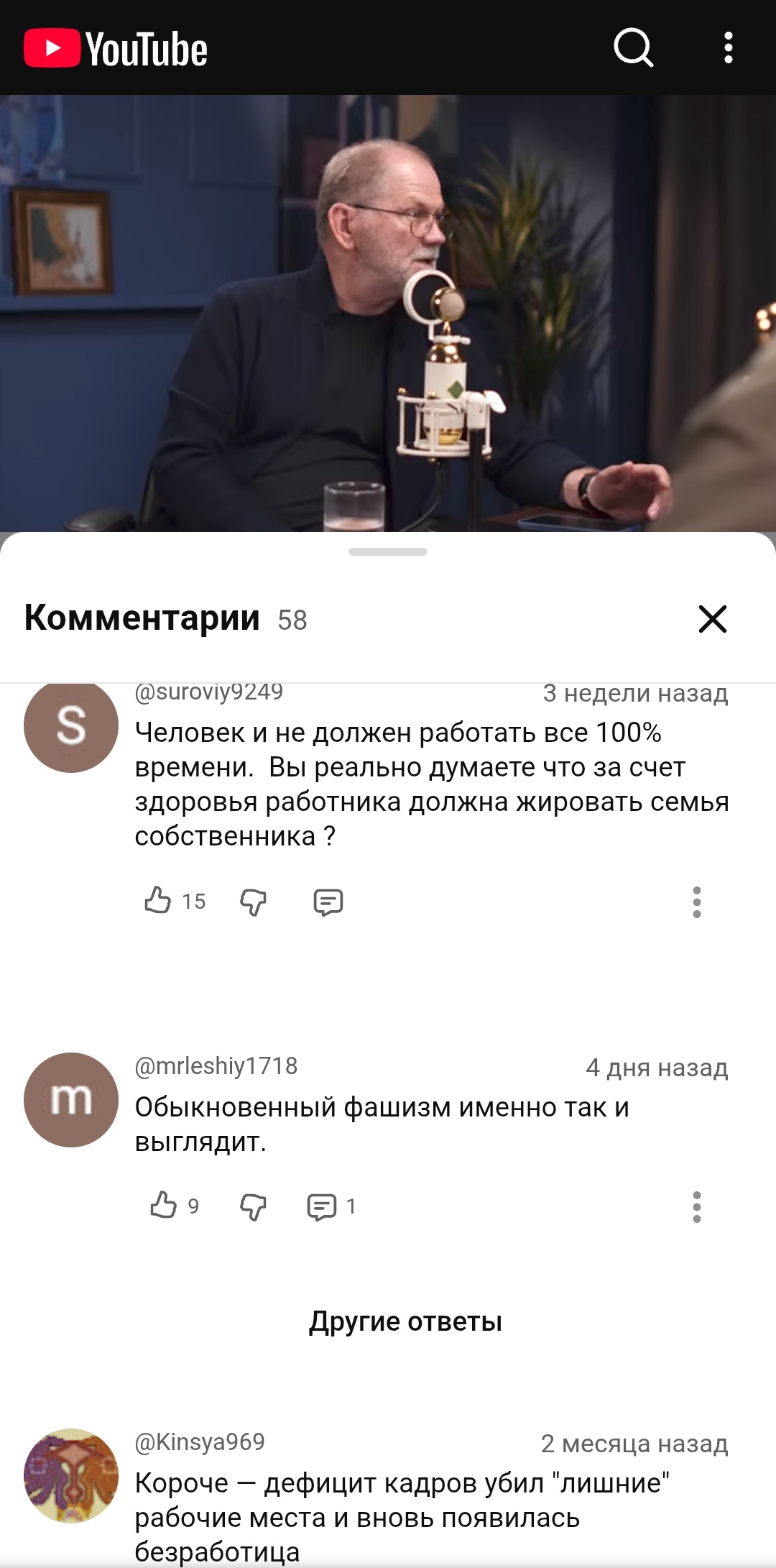The width and height of the screenshot is (776, 1568).
Task: Tap Другие ответы to load more replies
Action: coord(405,1321)
